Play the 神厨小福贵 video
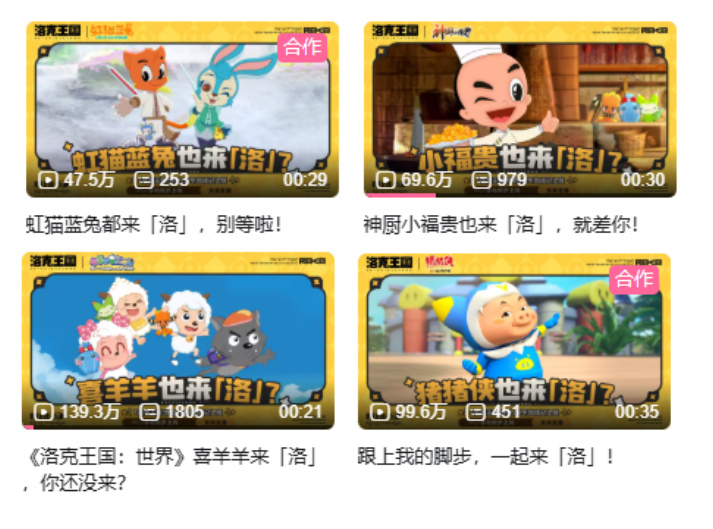This screenshot has height=529, width=713. coord(519,109)
